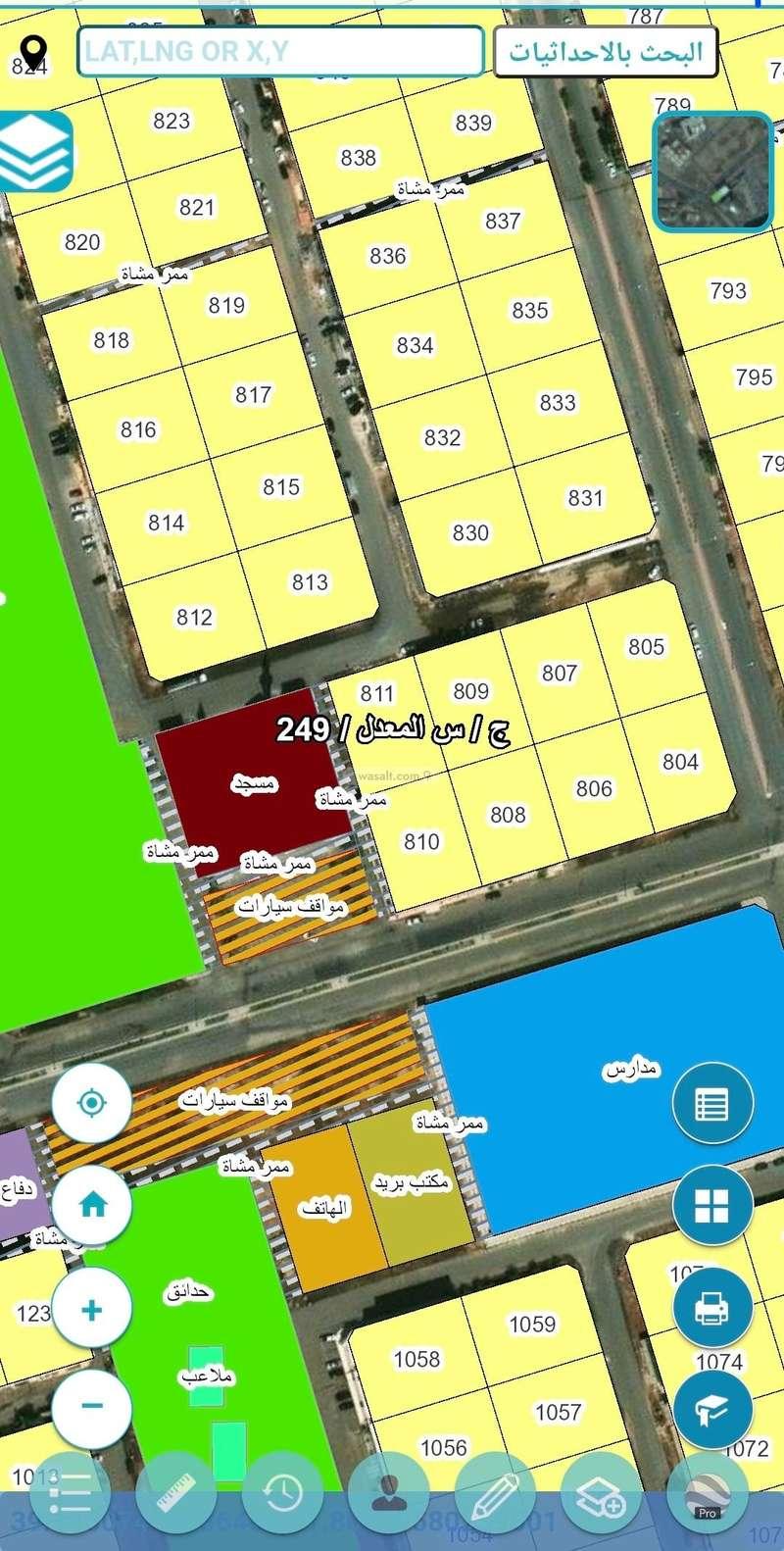
Task: Return to the home map extent
Action: point(92,1205)
